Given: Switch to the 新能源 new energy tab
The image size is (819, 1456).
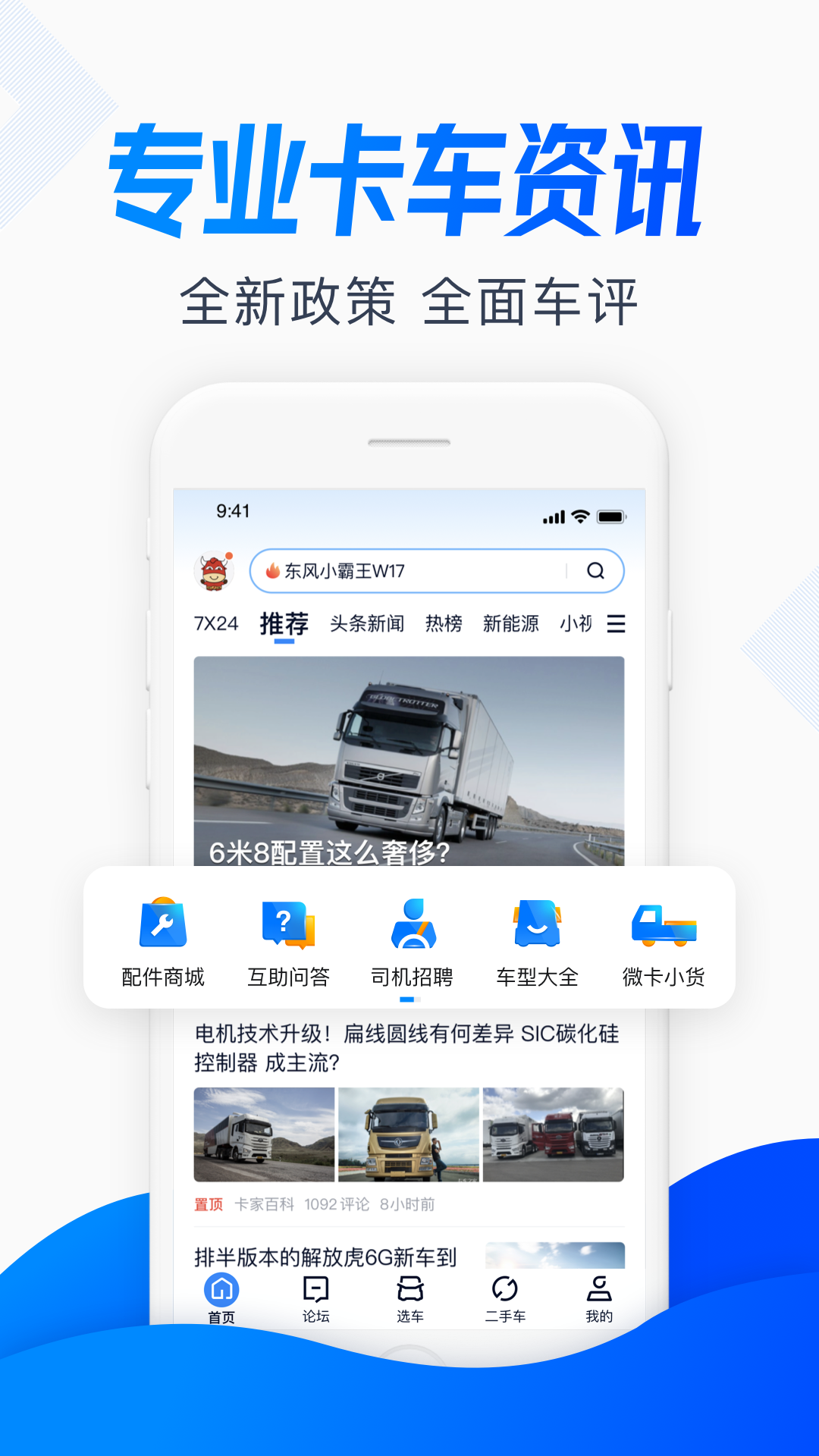Looking at the screenshot, I should point(511,623).
